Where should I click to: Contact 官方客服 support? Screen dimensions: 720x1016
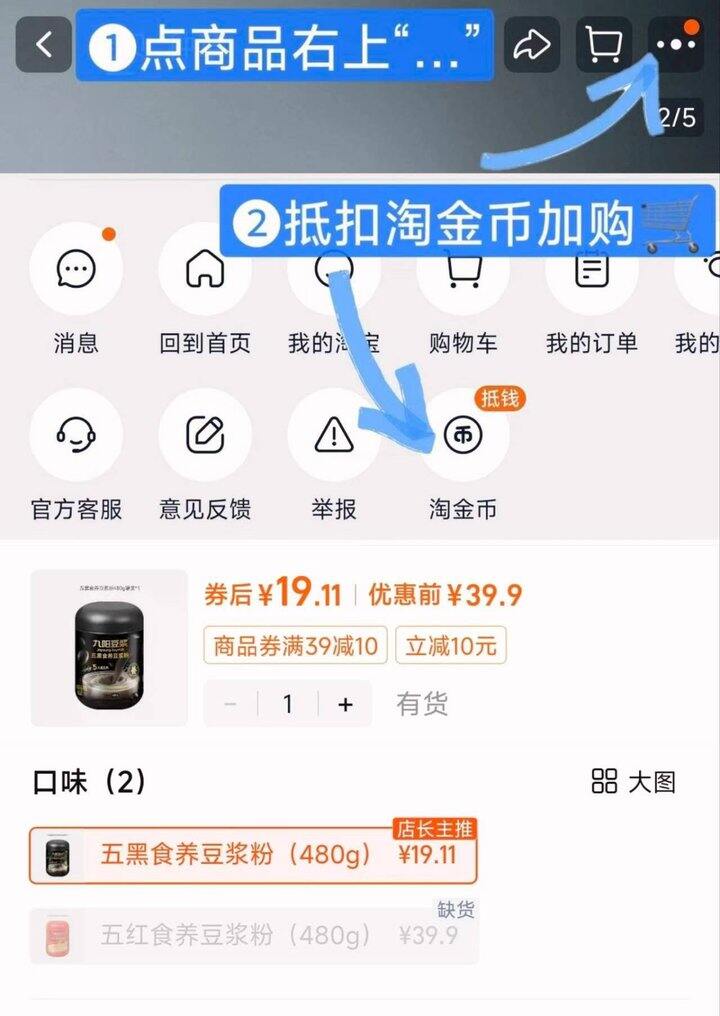[76, 435]
